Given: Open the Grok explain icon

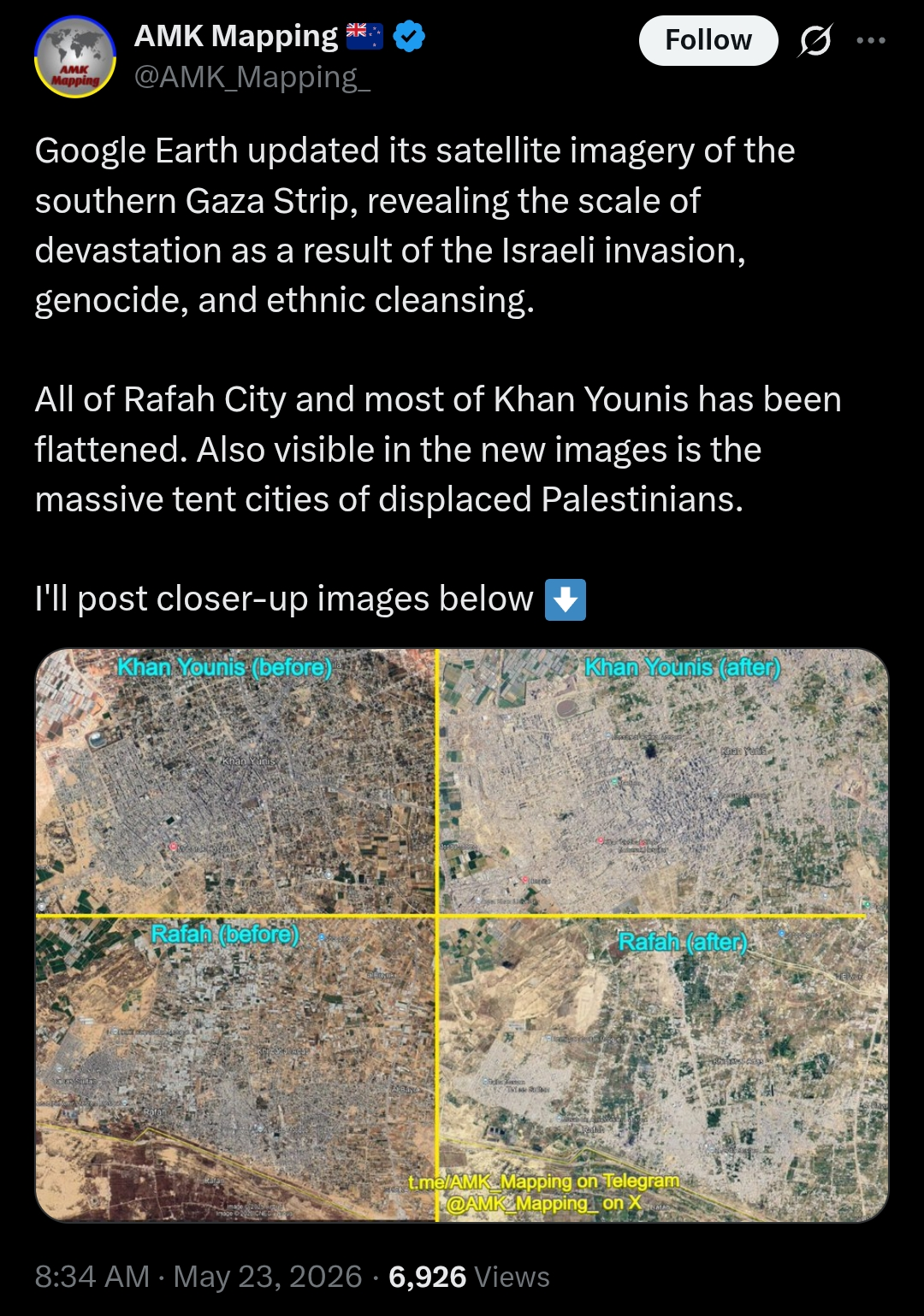Looking at the screenshot, I should [x=814, y=40].
